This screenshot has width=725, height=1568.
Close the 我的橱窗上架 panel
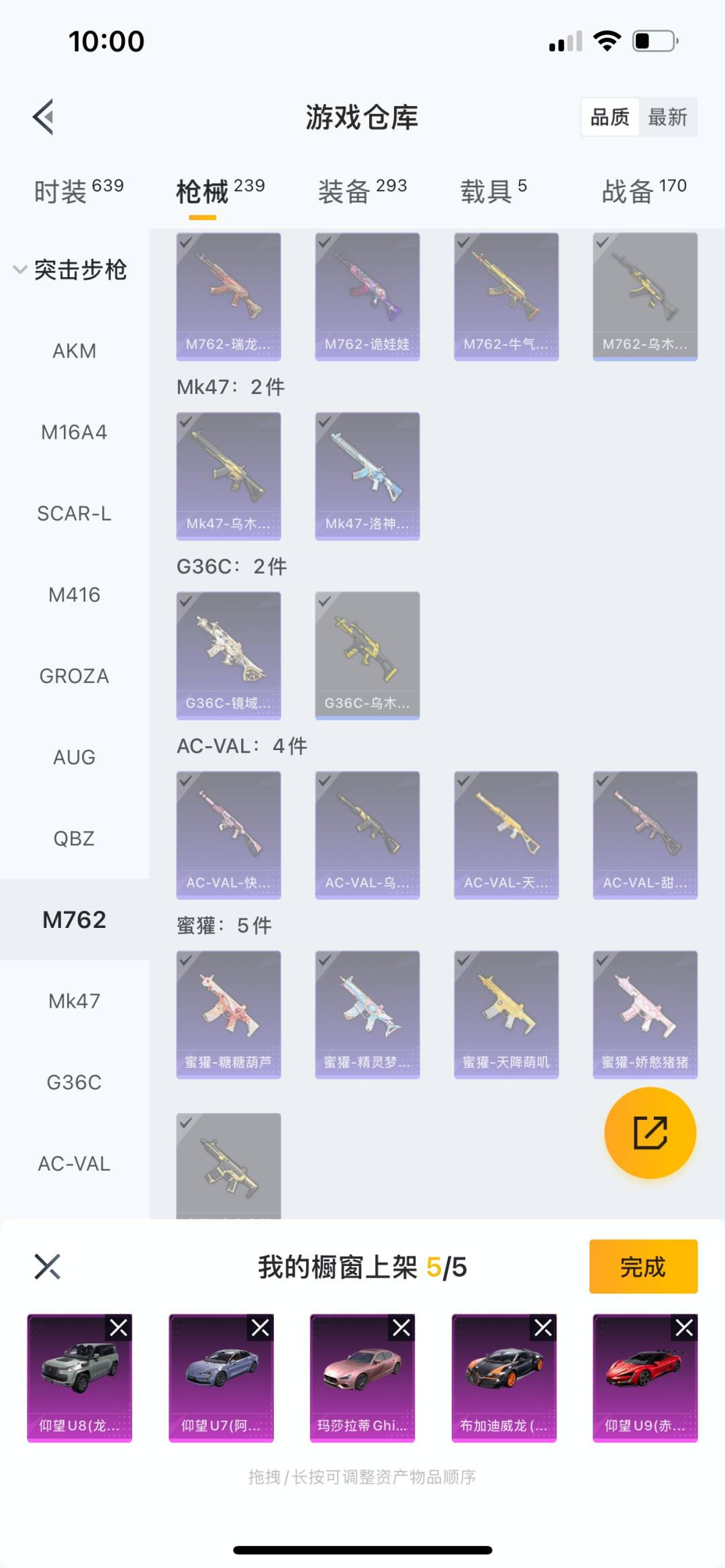tap(47, 1267)
